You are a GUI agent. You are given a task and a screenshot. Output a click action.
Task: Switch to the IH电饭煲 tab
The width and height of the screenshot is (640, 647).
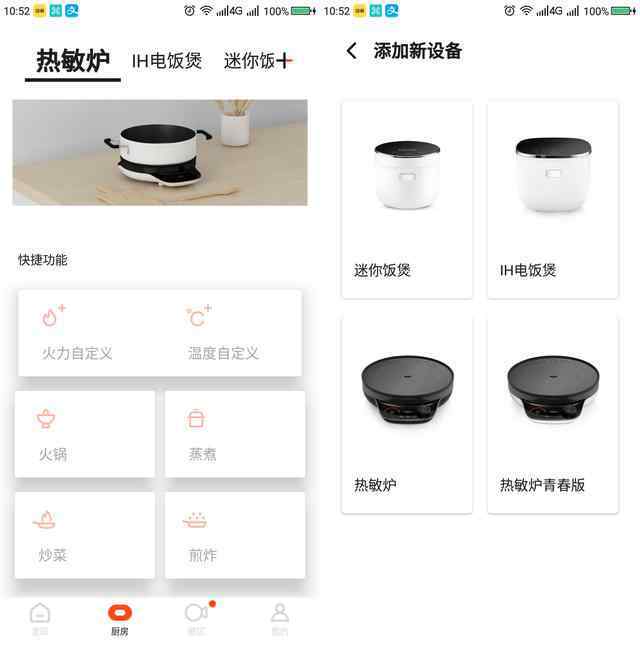click(x=167, y=61)
